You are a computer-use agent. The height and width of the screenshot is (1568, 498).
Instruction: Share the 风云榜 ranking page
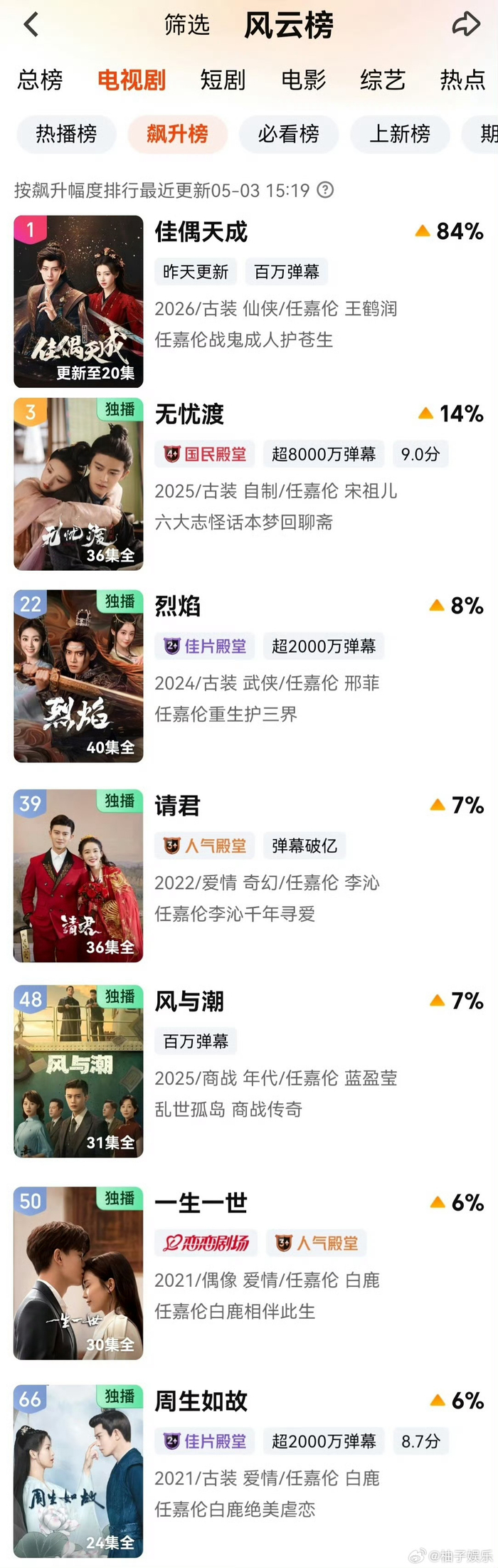pyautogui.click(x=466, y=25)
